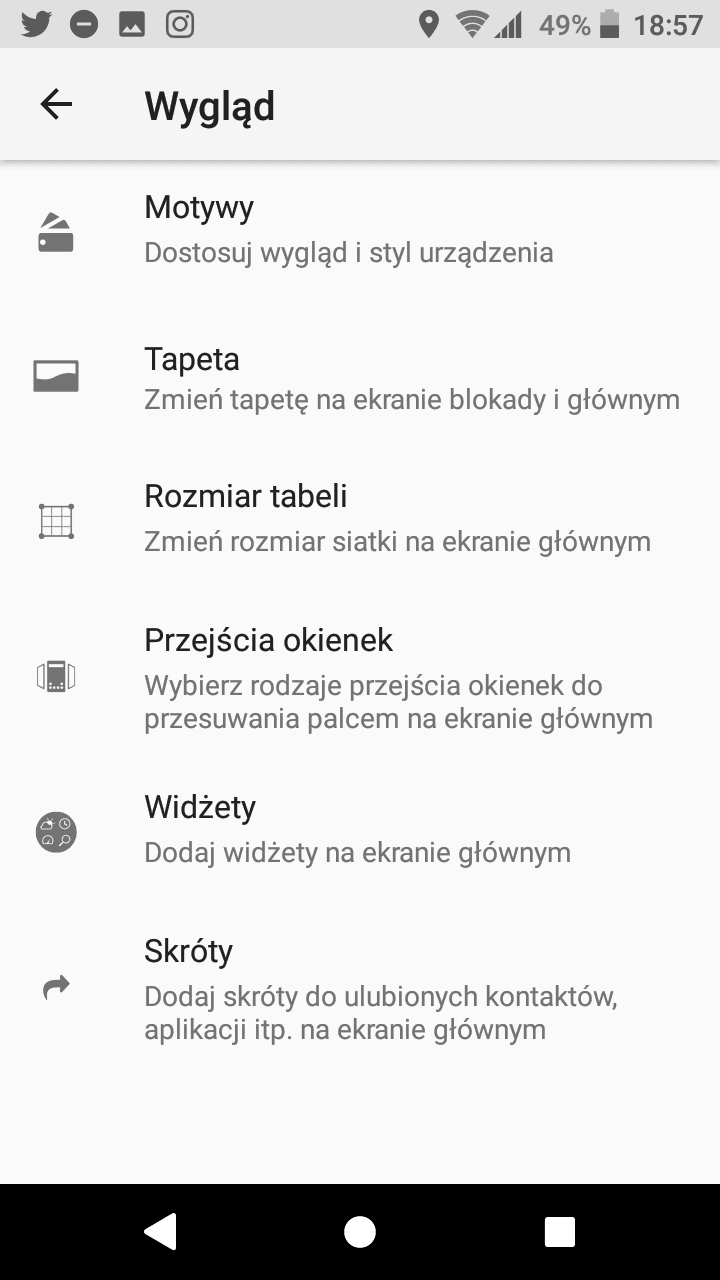Choose Widżety to add widgets
The height and width of the screenshot is (1280, 720).
click(360, 829)
